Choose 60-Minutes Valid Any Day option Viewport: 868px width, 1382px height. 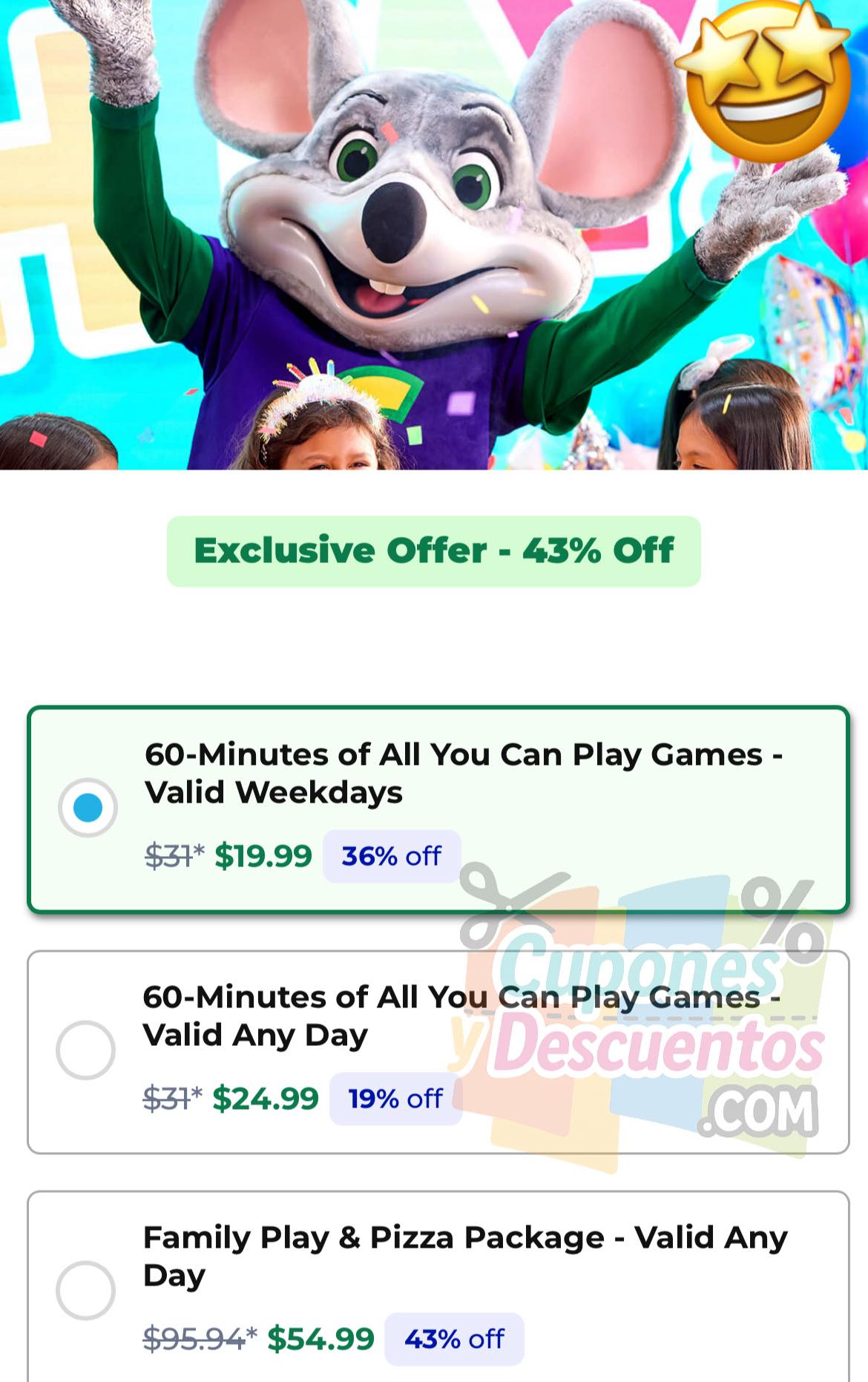point(85,1050)
